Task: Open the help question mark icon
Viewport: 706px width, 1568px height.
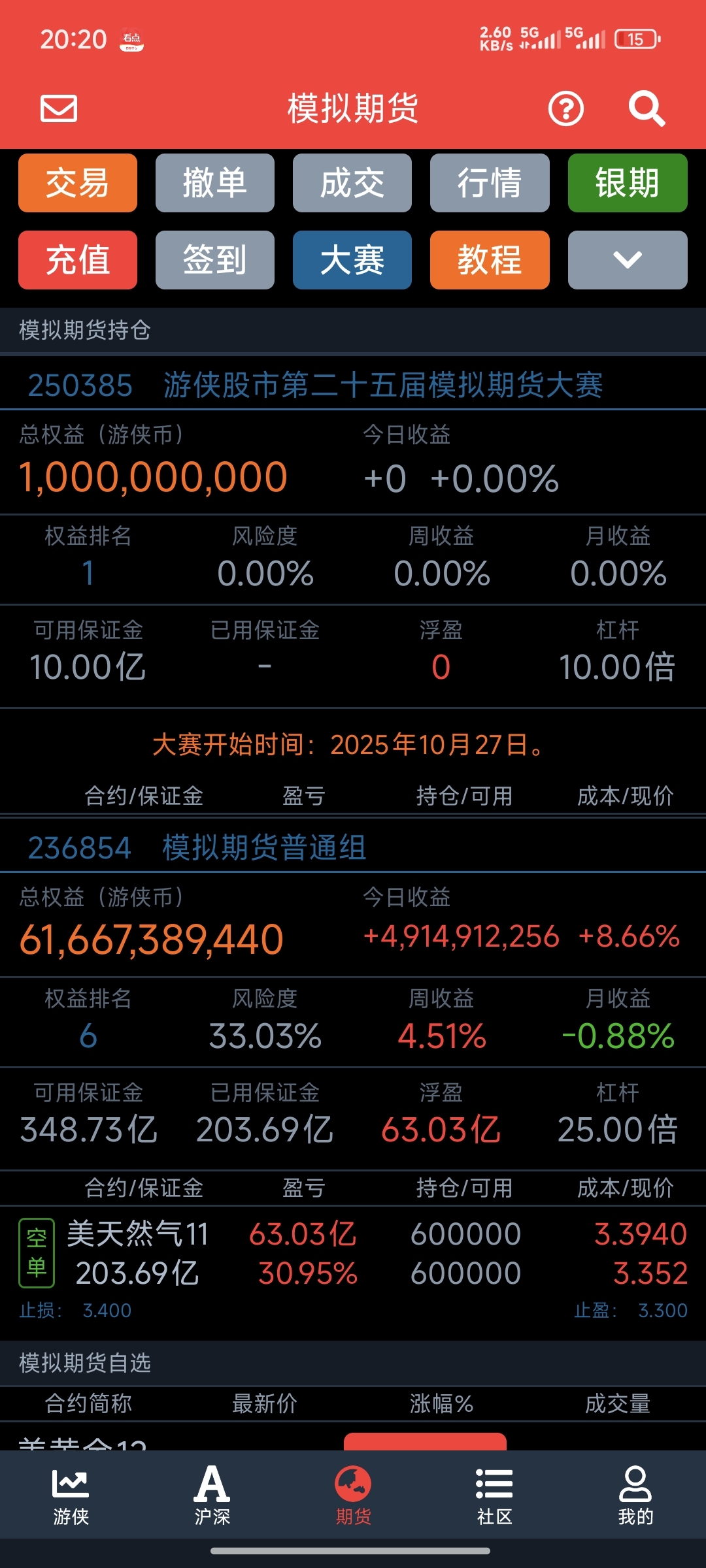Action: [x=565, y=108]
